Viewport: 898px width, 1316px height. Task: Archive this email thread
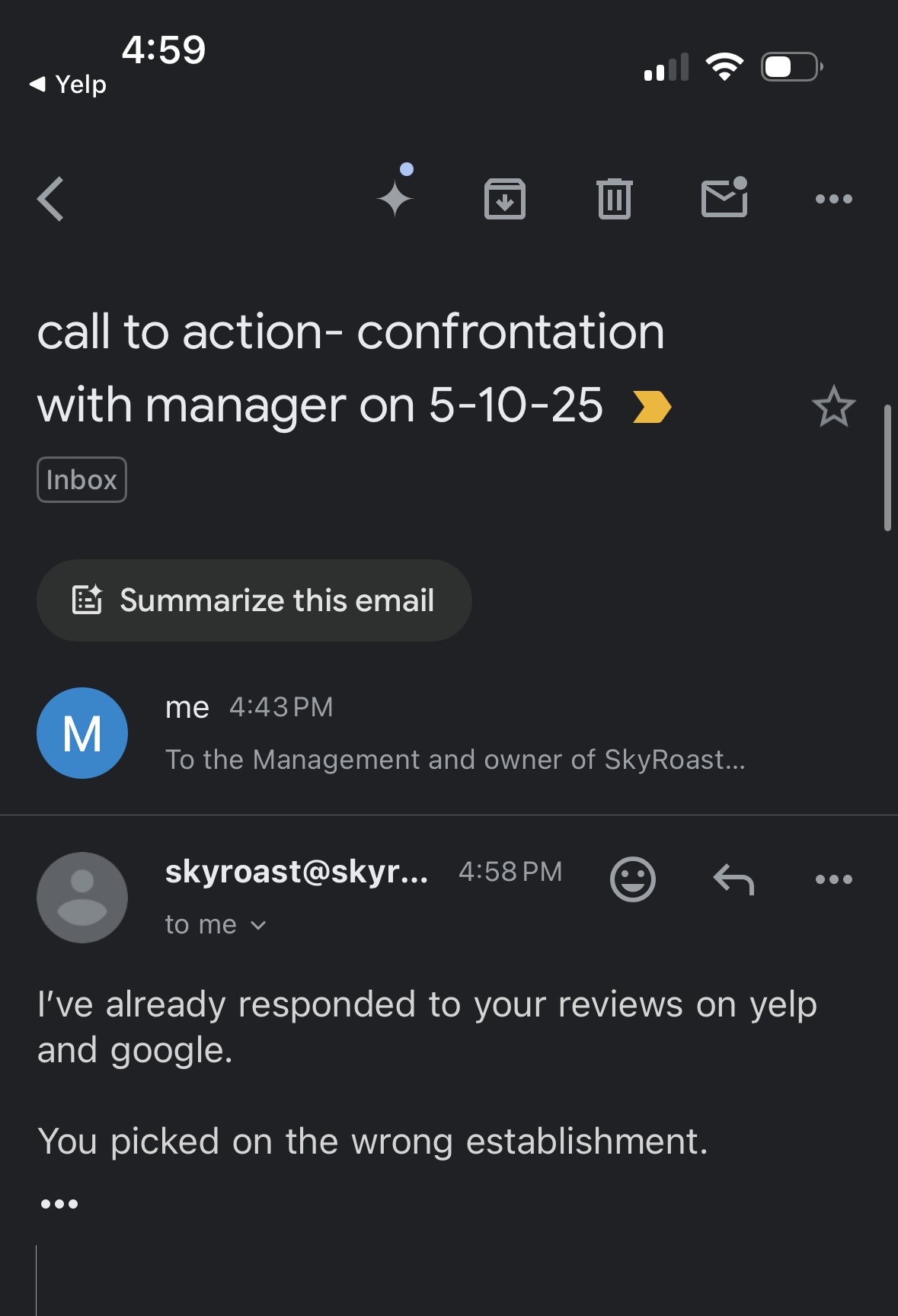505,199
